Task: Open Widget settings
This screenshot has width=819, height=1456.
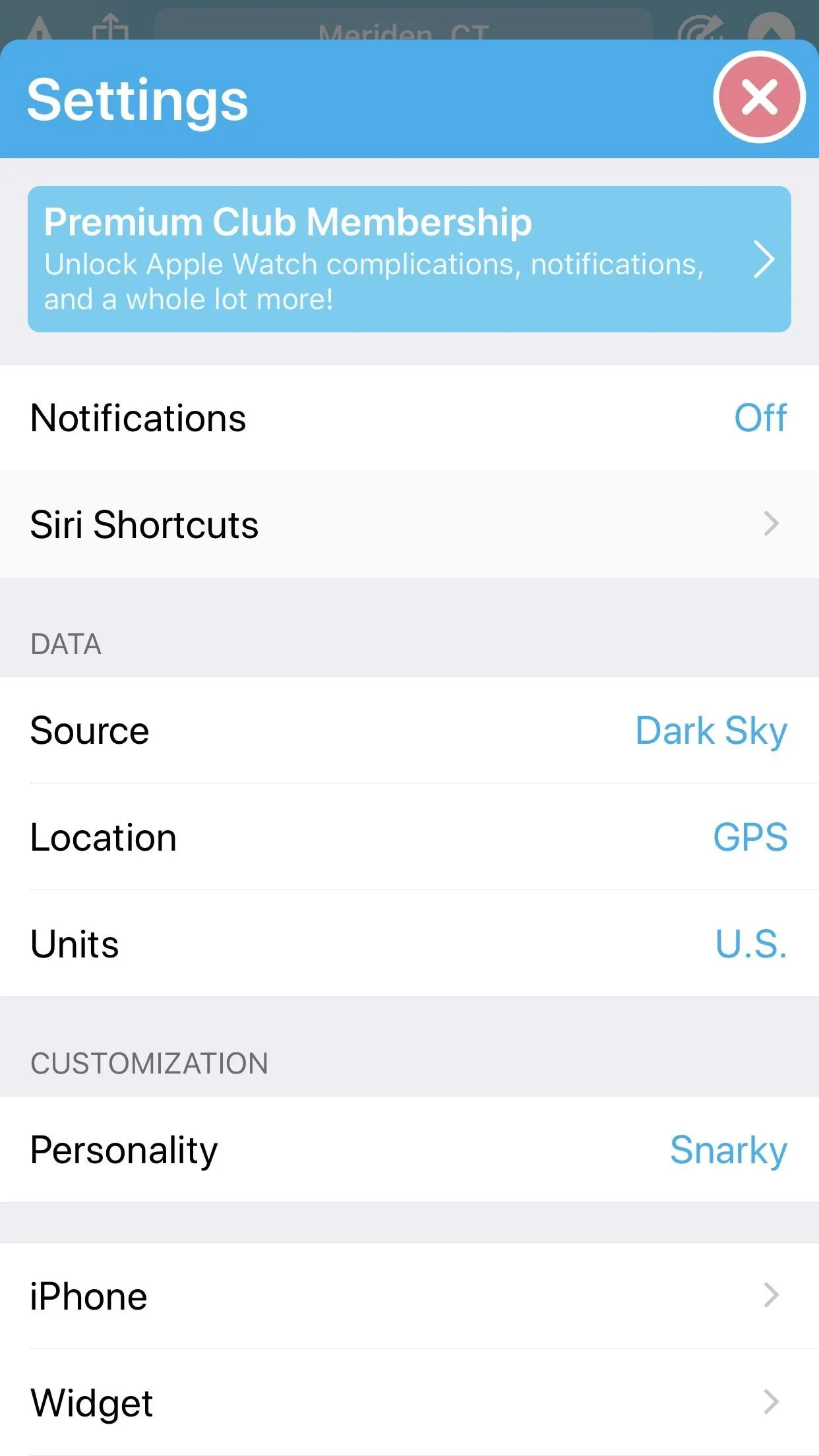Action: click(x=409, y=1403)
